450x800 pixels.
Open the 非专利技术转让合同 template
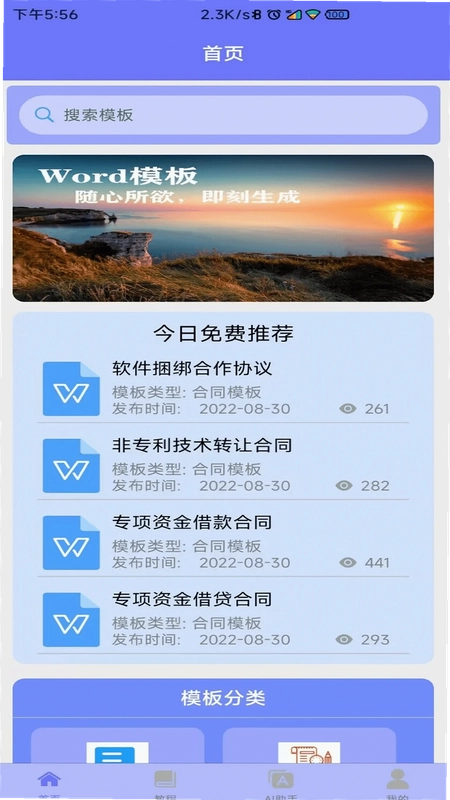click(223, 465)
